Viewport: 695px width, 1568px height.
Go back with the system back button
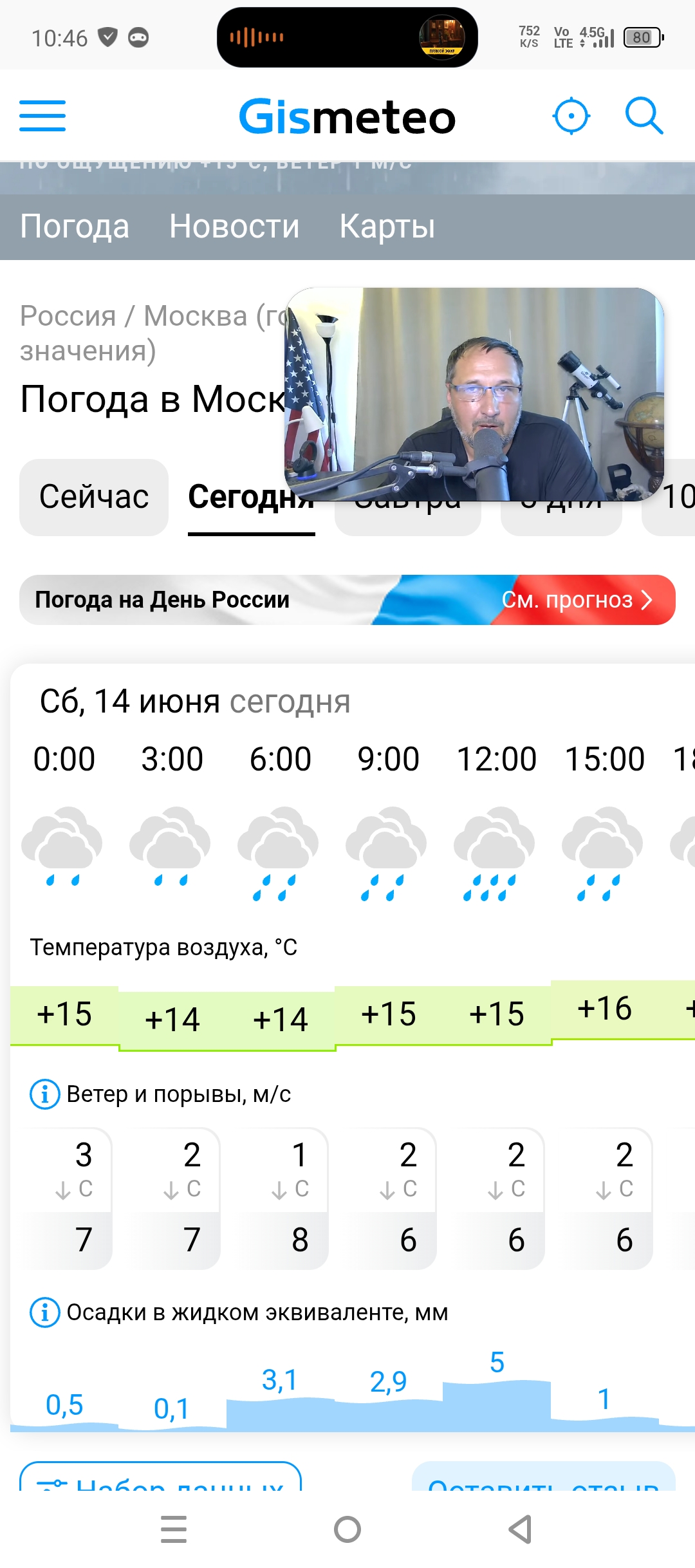click(x=520, y=1529)
